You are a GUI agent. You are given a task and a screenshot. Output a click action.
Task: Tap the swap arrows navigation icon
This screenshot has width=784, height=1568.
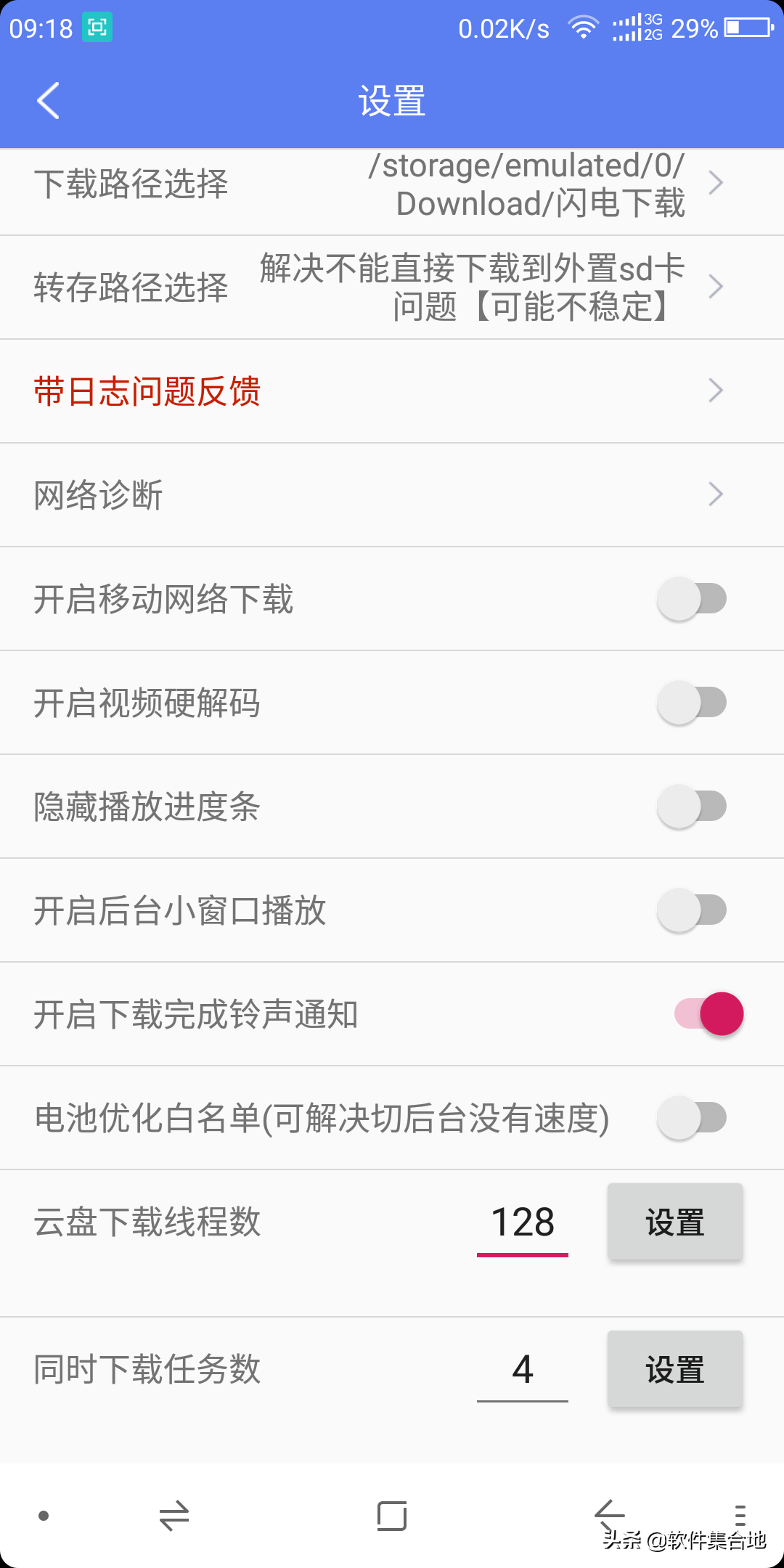point(173,1515)
